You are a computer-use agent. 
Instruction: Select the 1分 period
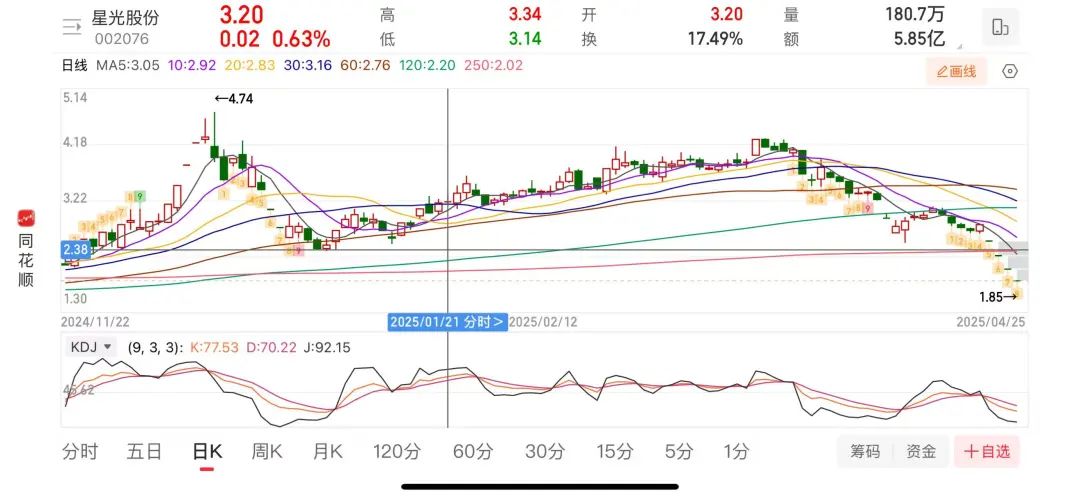point(737,452)
